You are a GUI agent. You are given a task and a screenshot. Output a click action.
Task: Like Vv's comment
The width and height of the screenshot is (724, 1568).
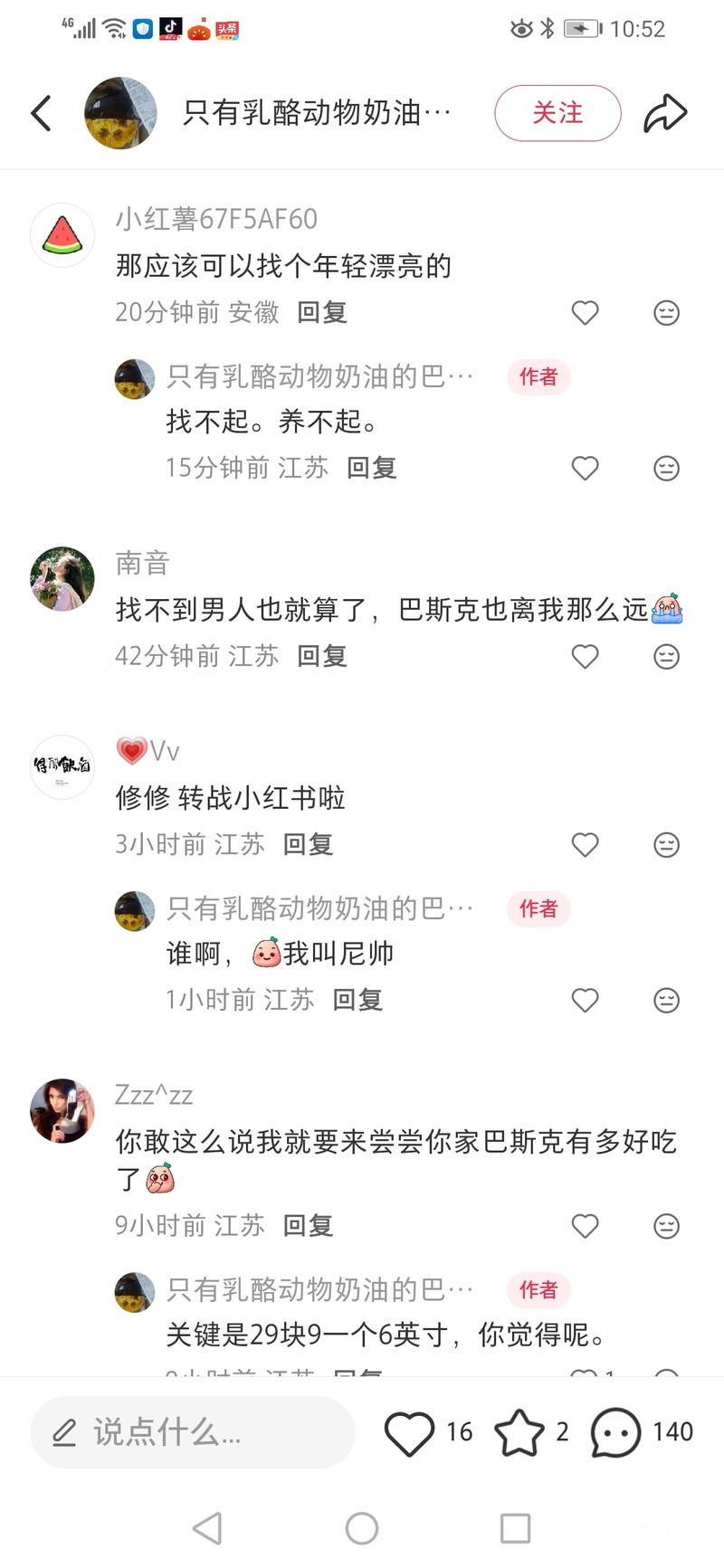586,845
